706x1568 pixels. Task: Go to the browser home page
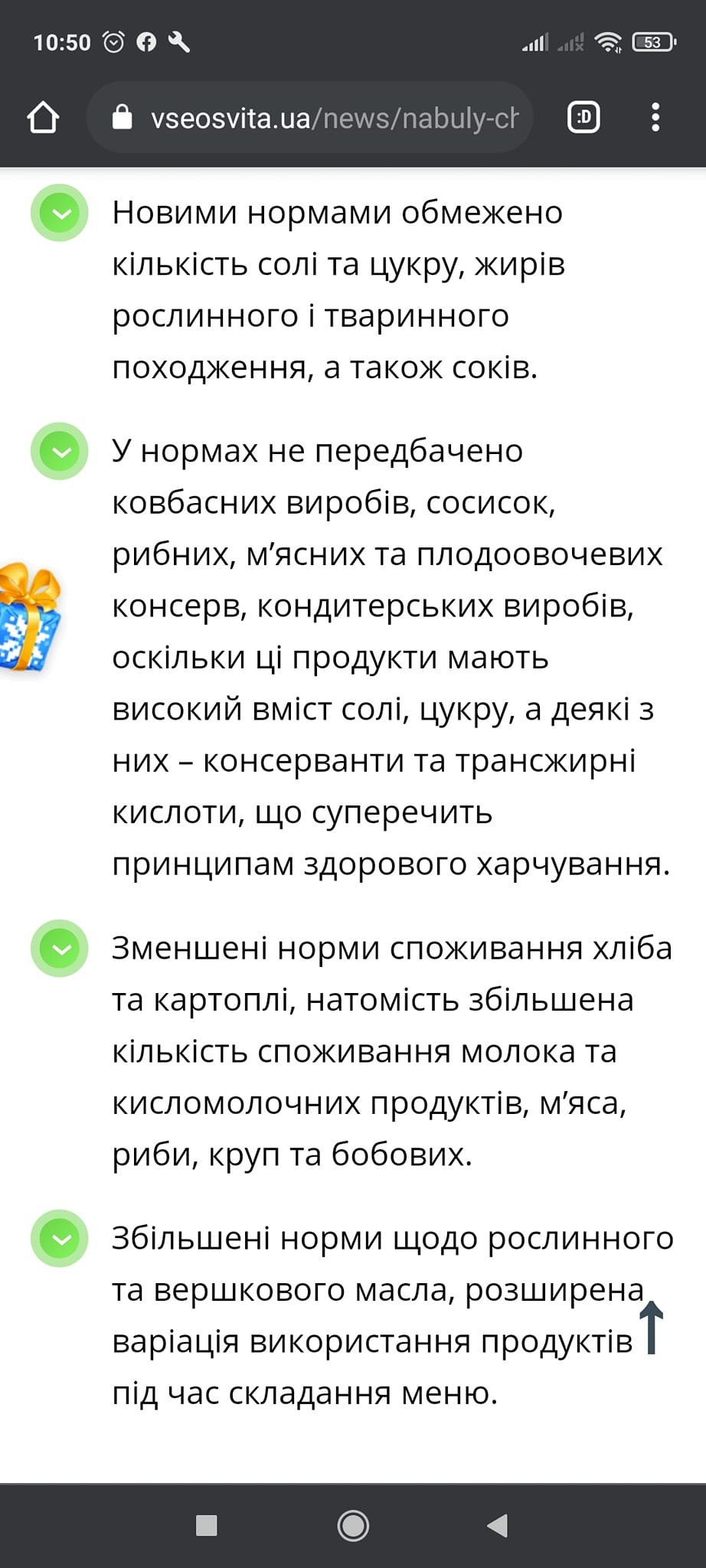(43, 118)
